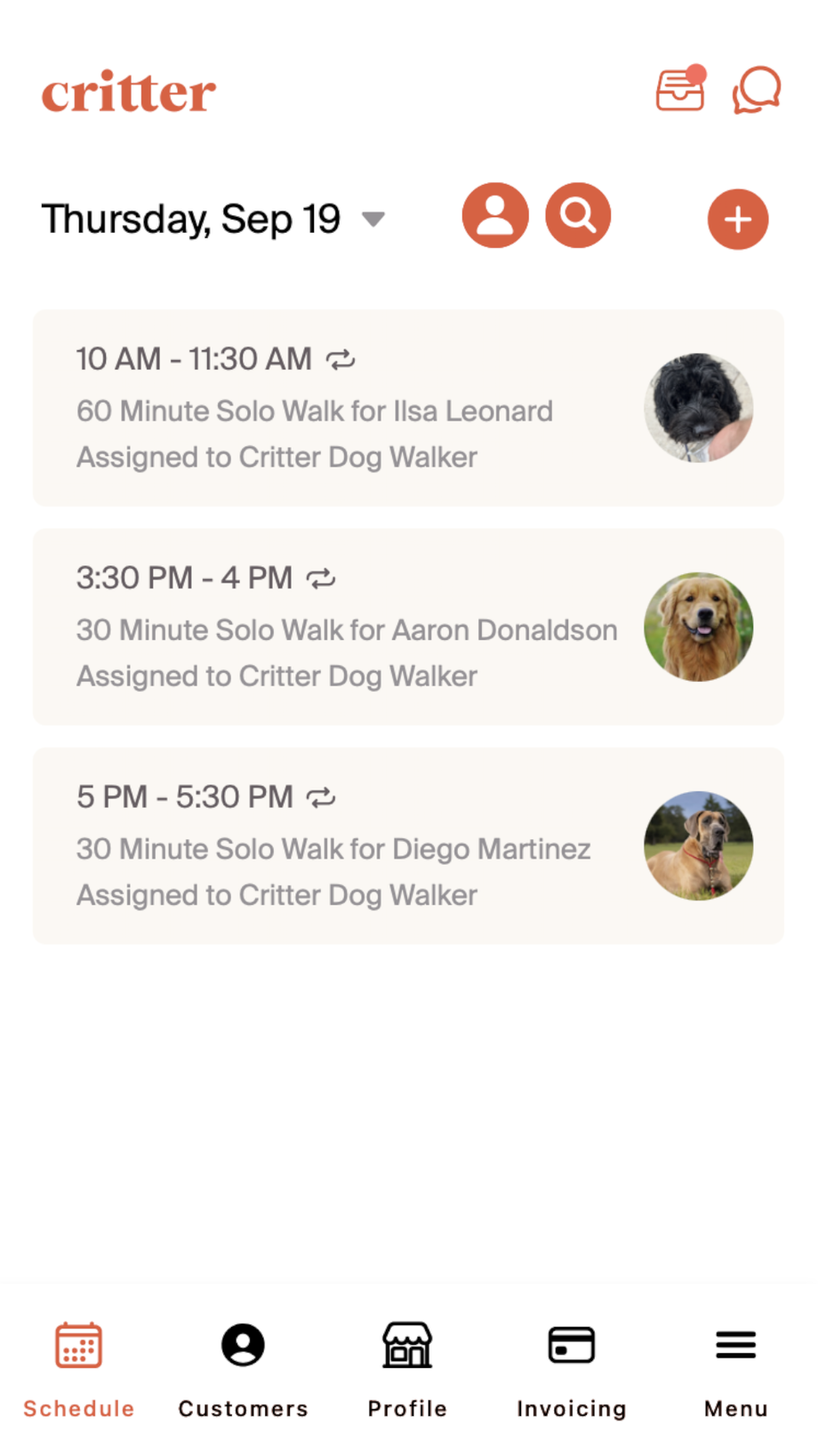
Task: Open the chat messages icon
Action: tap(756, 90)
